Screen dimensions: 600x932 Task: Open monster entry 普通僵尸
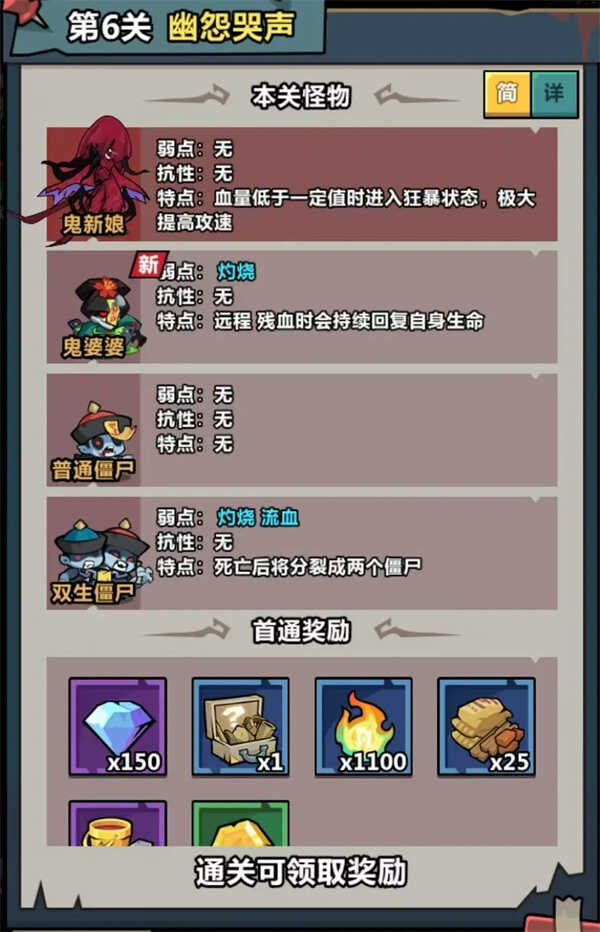(95, 430)
